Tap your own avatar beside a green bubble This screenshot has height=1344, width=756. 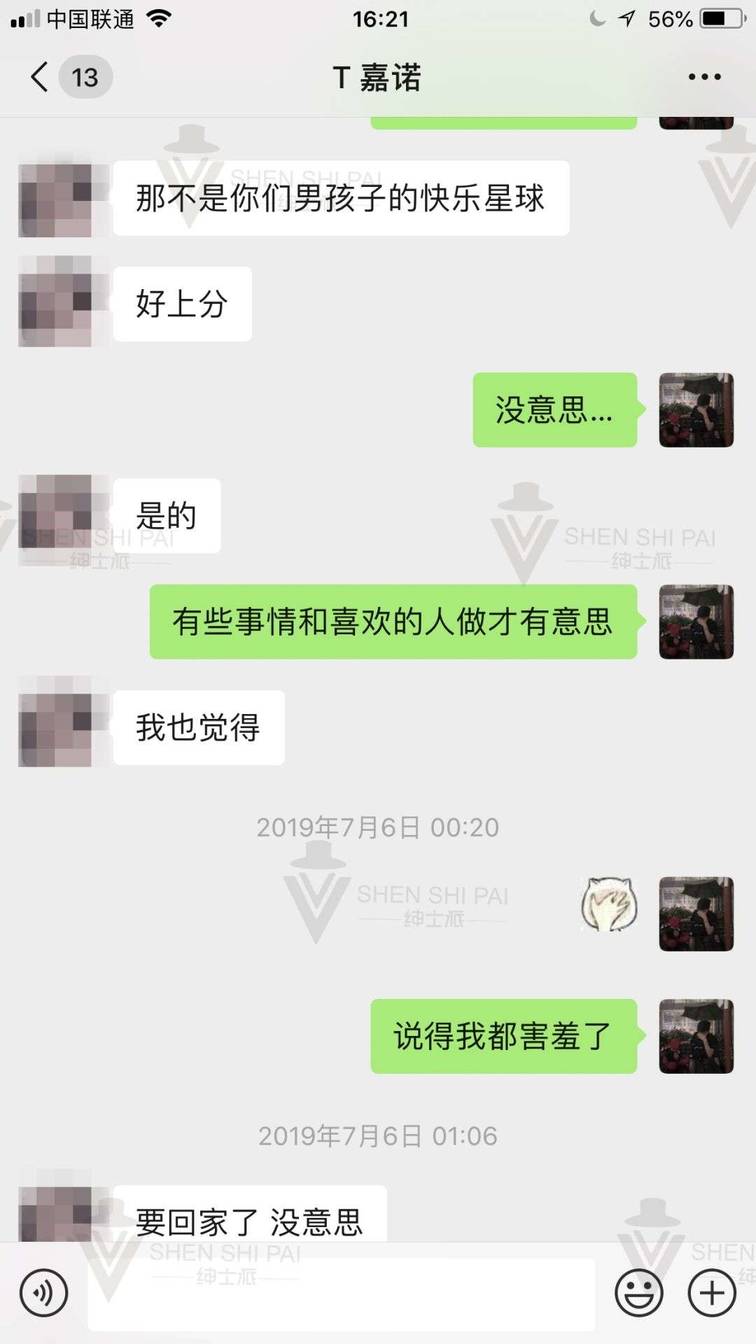coord(696,410)
